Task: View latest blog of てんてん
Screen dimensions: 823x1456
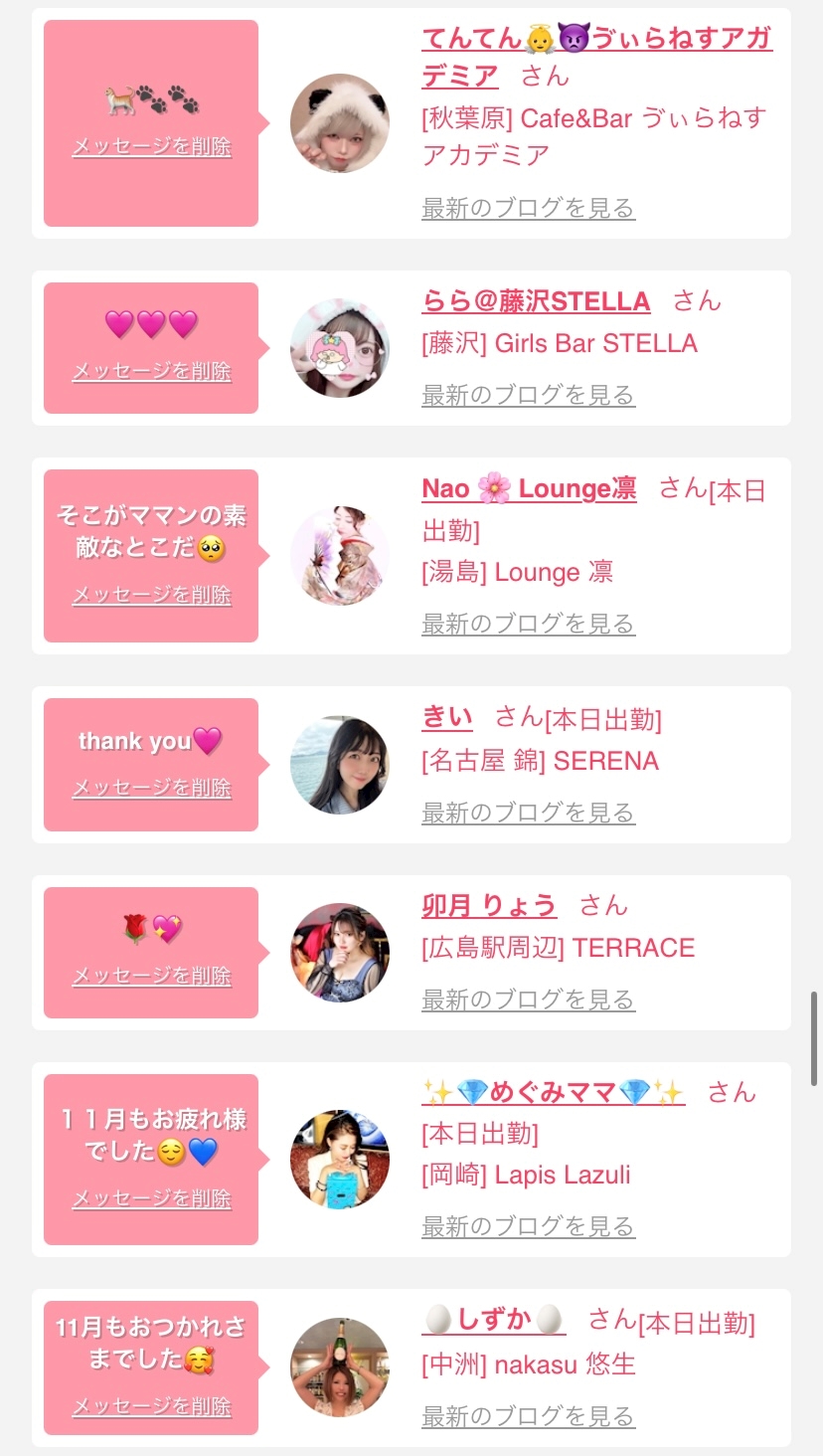Action: (528, 209)
